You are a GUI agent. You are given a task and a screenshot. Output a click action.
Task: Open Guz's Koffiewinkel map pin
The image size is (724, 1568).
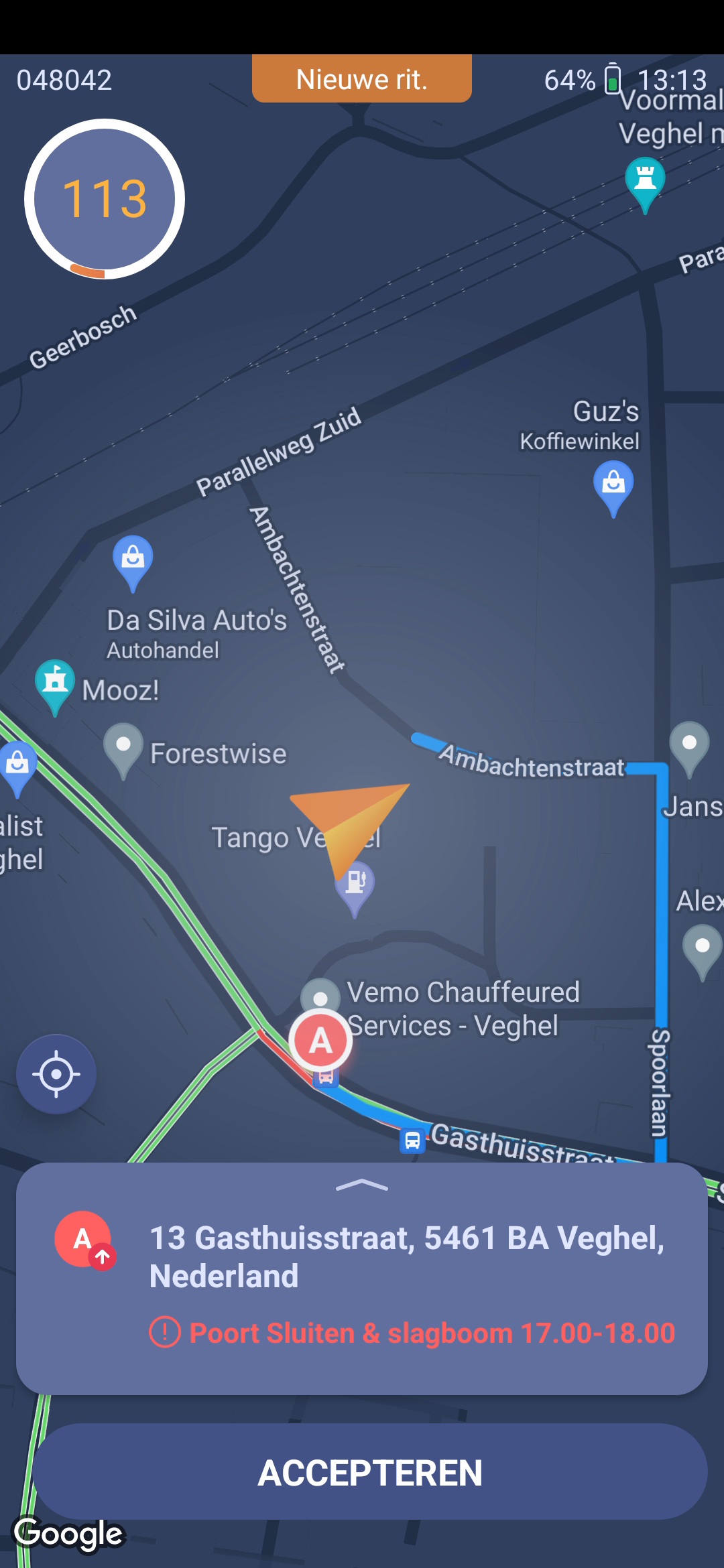pos(613,484)
